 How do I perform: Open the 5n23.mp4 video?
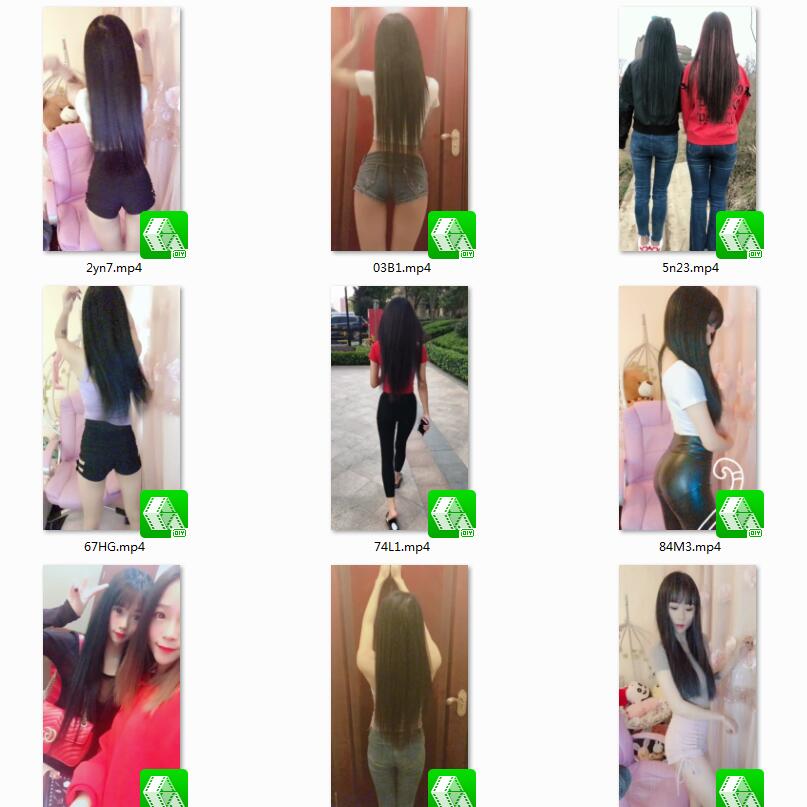click(687, 130)
